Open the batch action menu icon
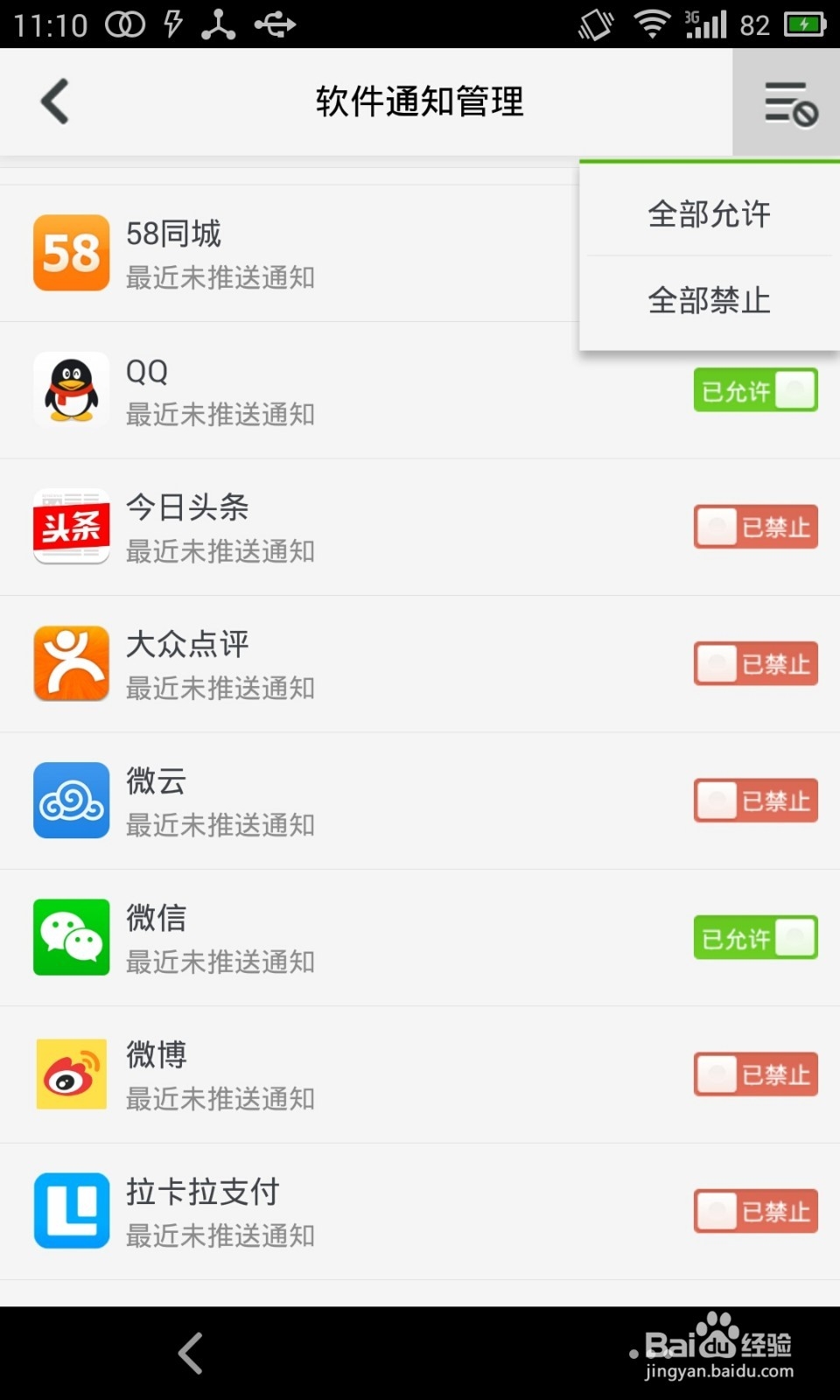 pos(785,101)
